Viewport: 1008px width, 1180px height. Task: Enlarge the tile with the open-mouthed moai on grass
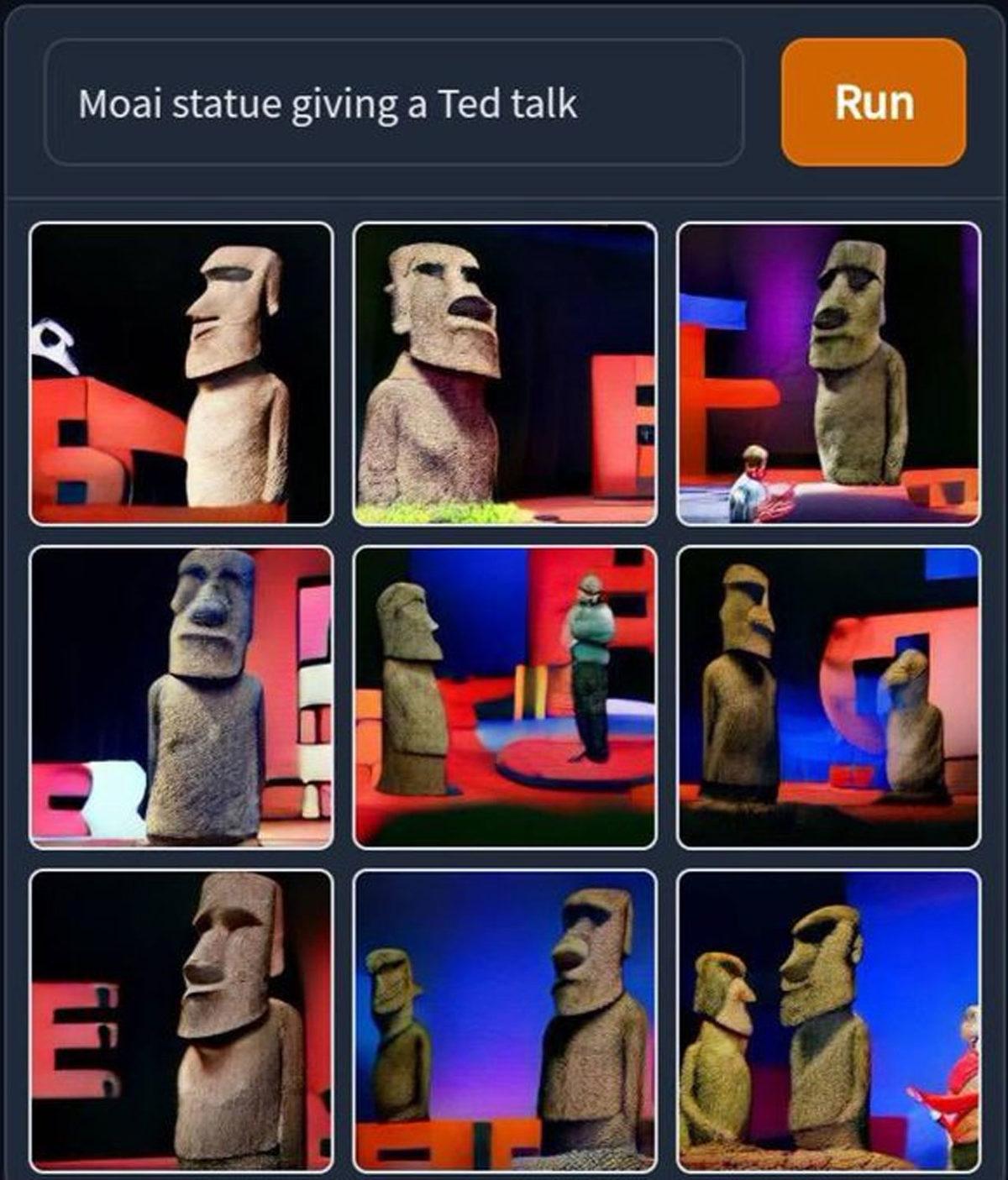coord(505,374)
